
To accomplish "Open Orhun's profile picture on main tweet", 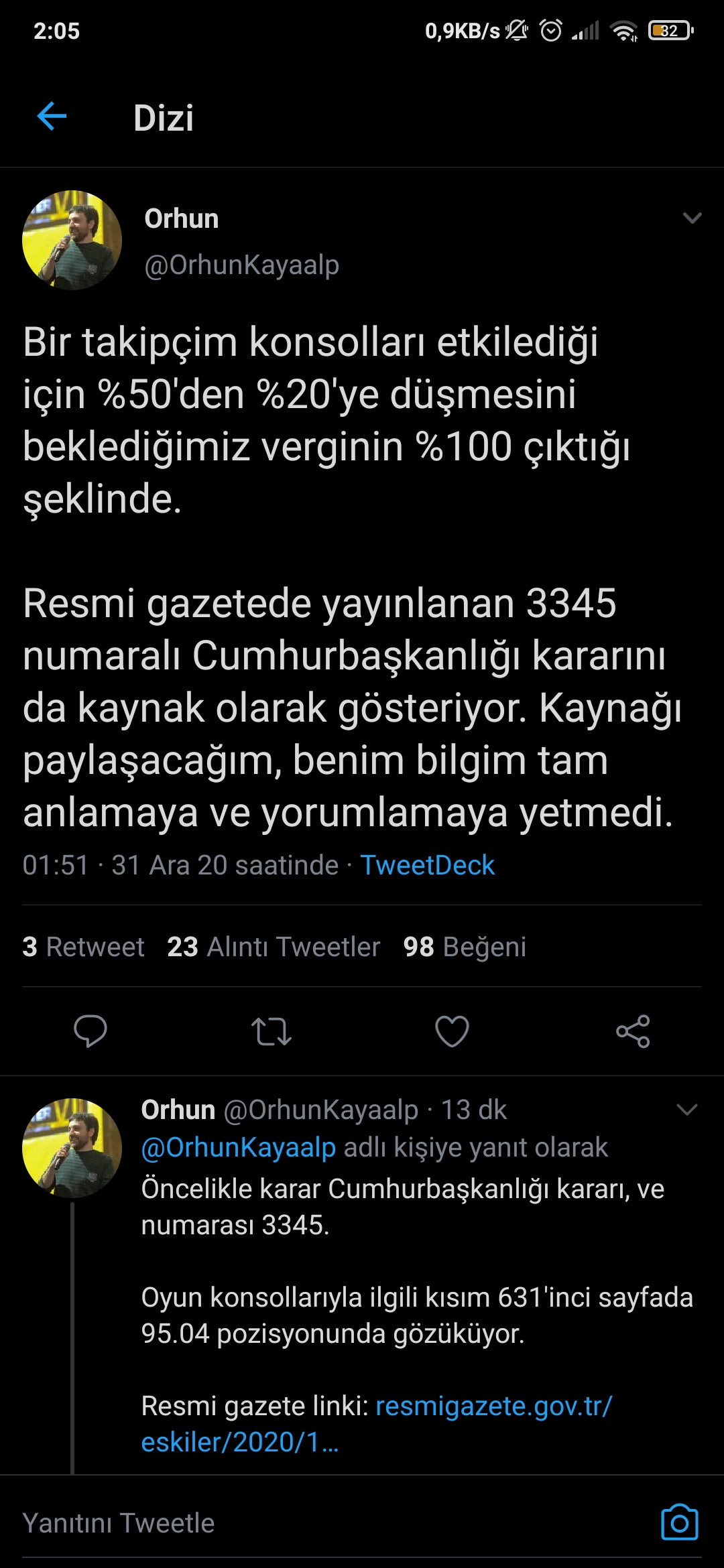I will (x=72, y=241).
